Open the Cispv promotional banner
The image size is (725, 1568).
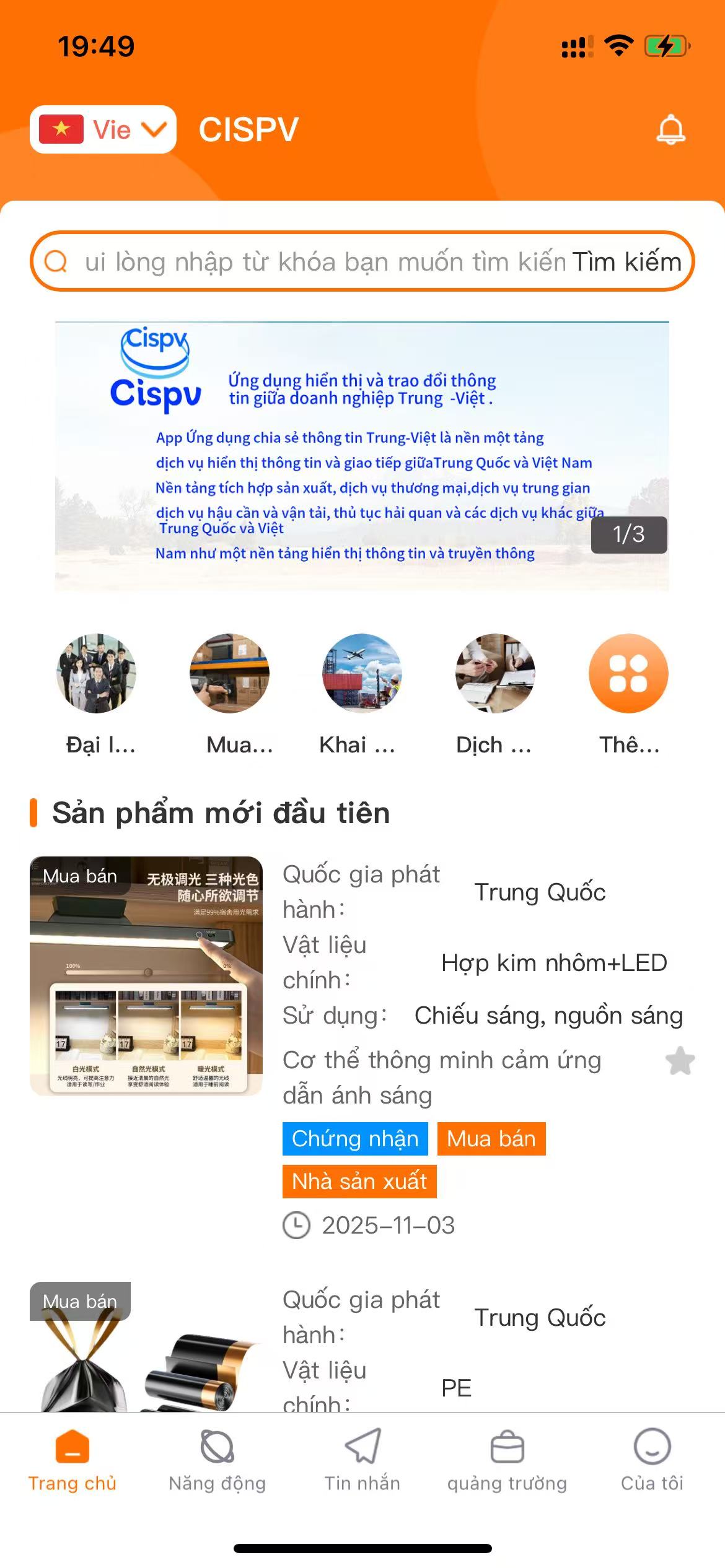pos(362,456)
